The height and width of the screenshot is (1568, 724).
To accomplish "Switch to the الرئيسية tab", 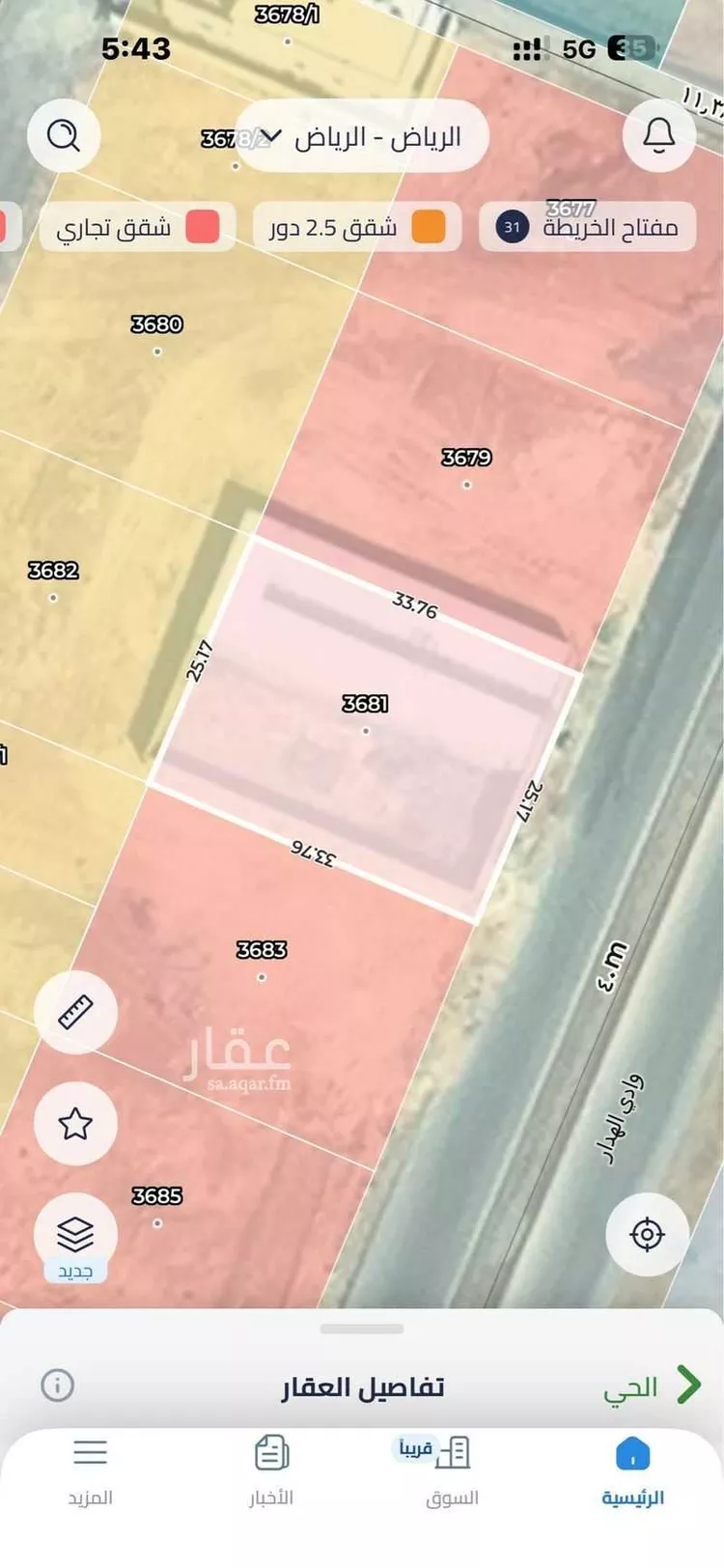I will (632, 1472).
